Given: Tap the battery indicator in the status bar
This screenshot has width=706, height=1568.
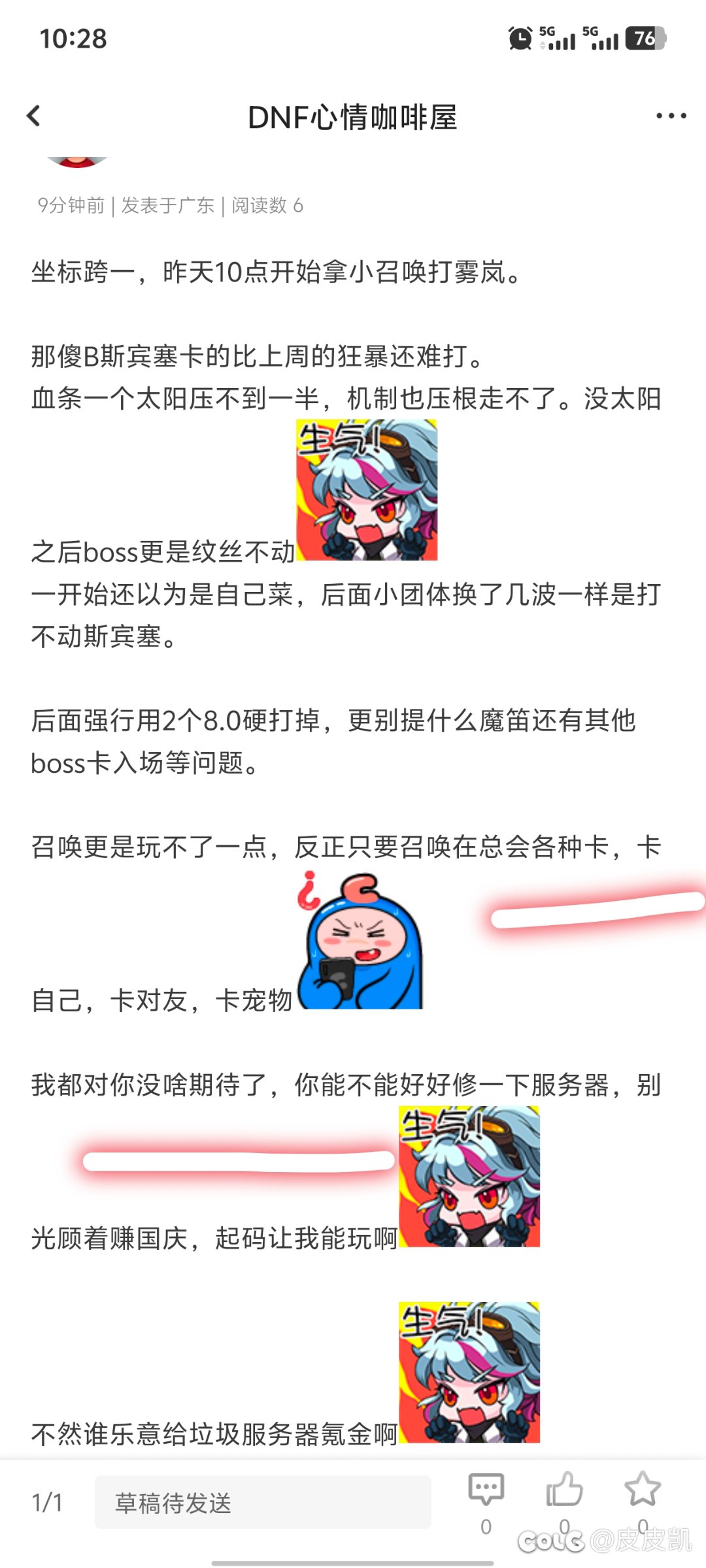Looking at the screenshot, I should 644,39.
